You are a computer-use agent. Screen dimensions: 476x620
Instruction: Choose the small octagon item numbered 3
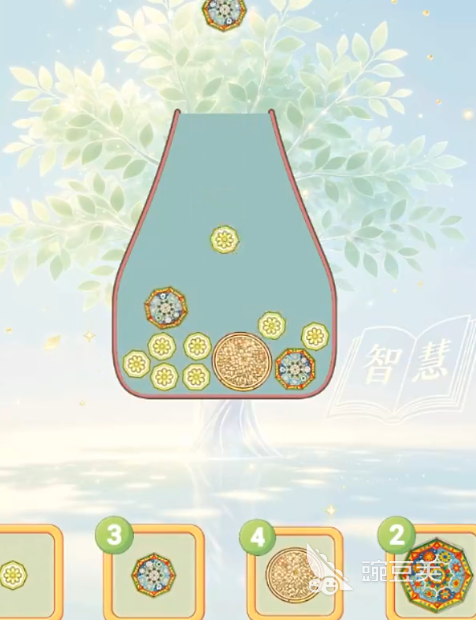[x=153, y=573]
